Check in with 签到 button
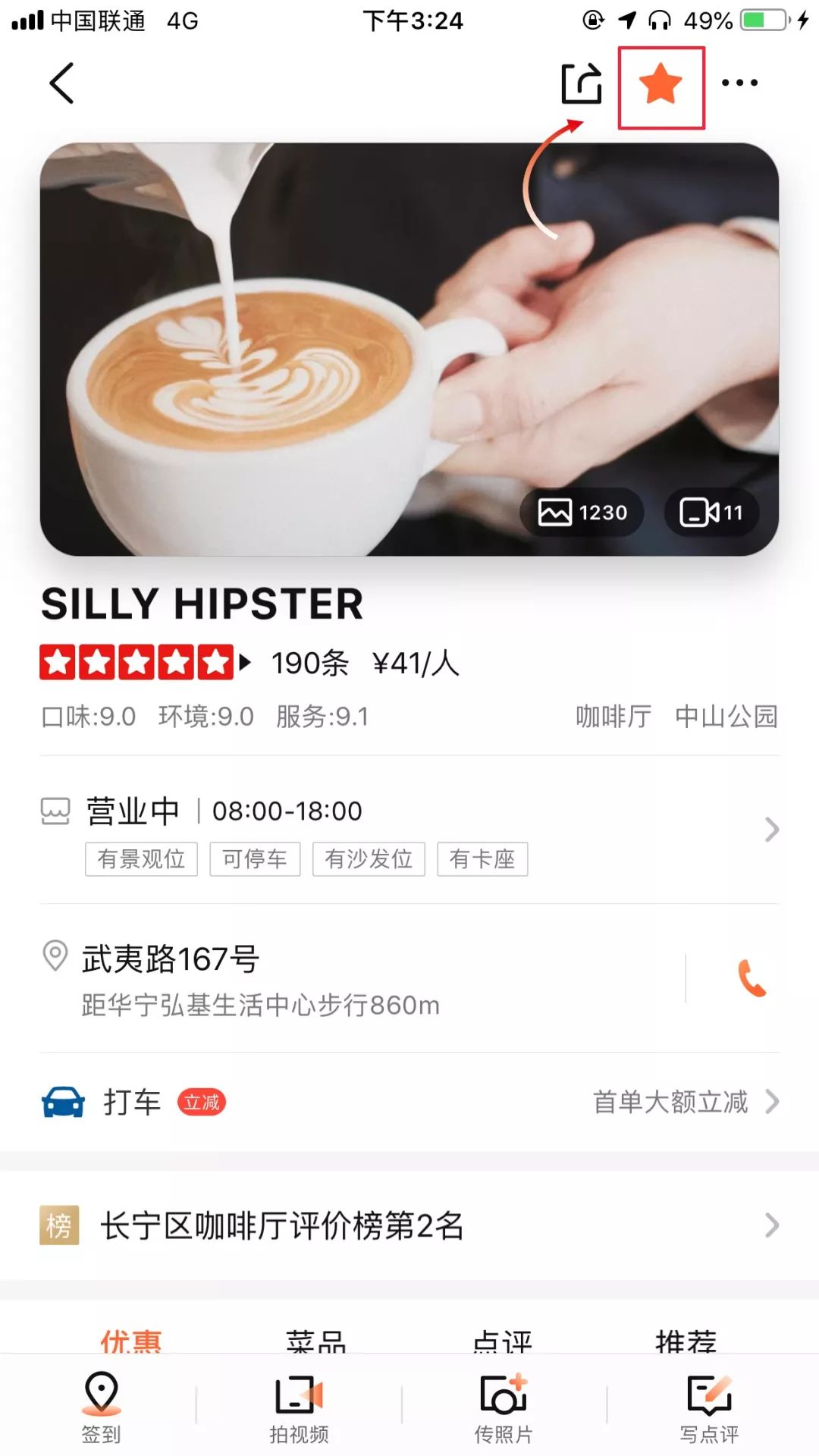 click(102, 1407)
